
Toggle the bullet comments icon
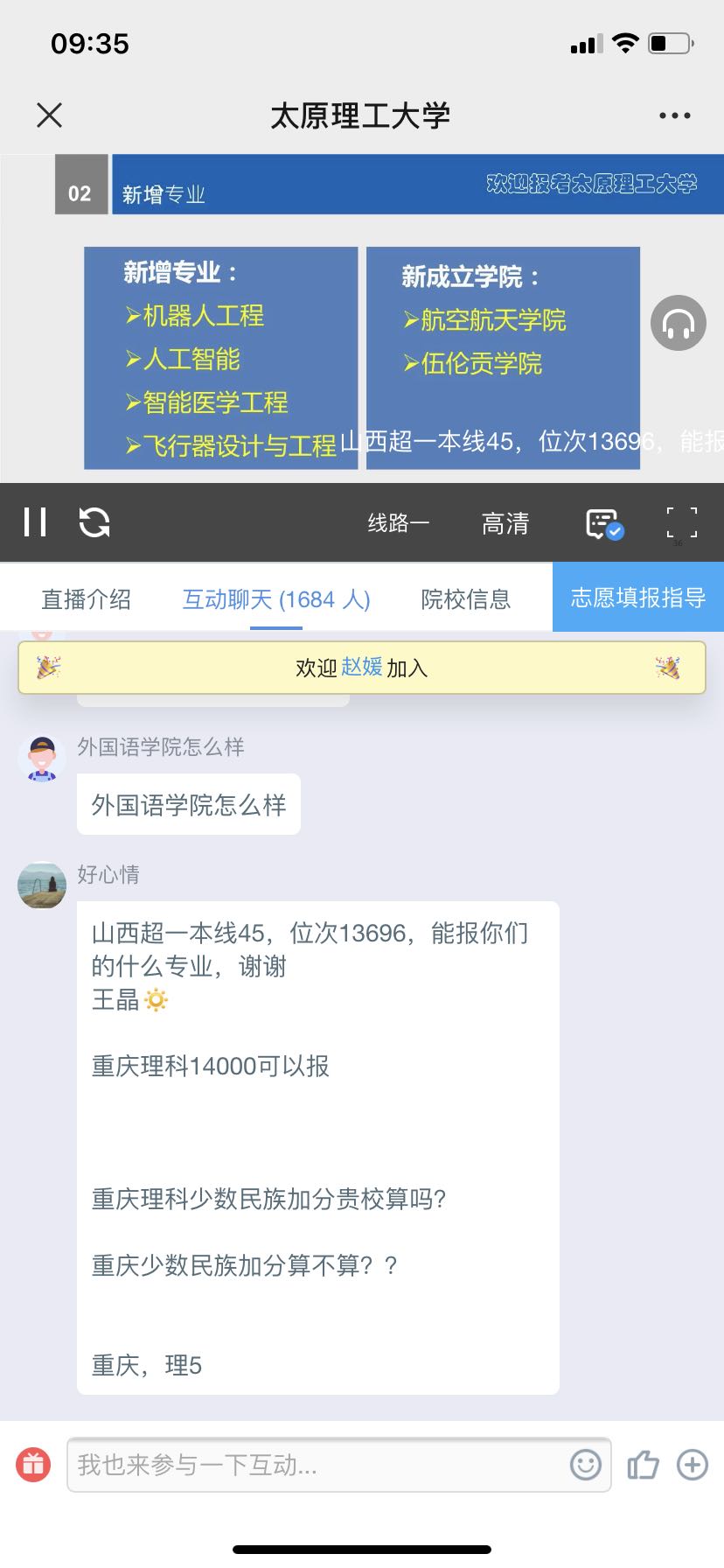603,523
